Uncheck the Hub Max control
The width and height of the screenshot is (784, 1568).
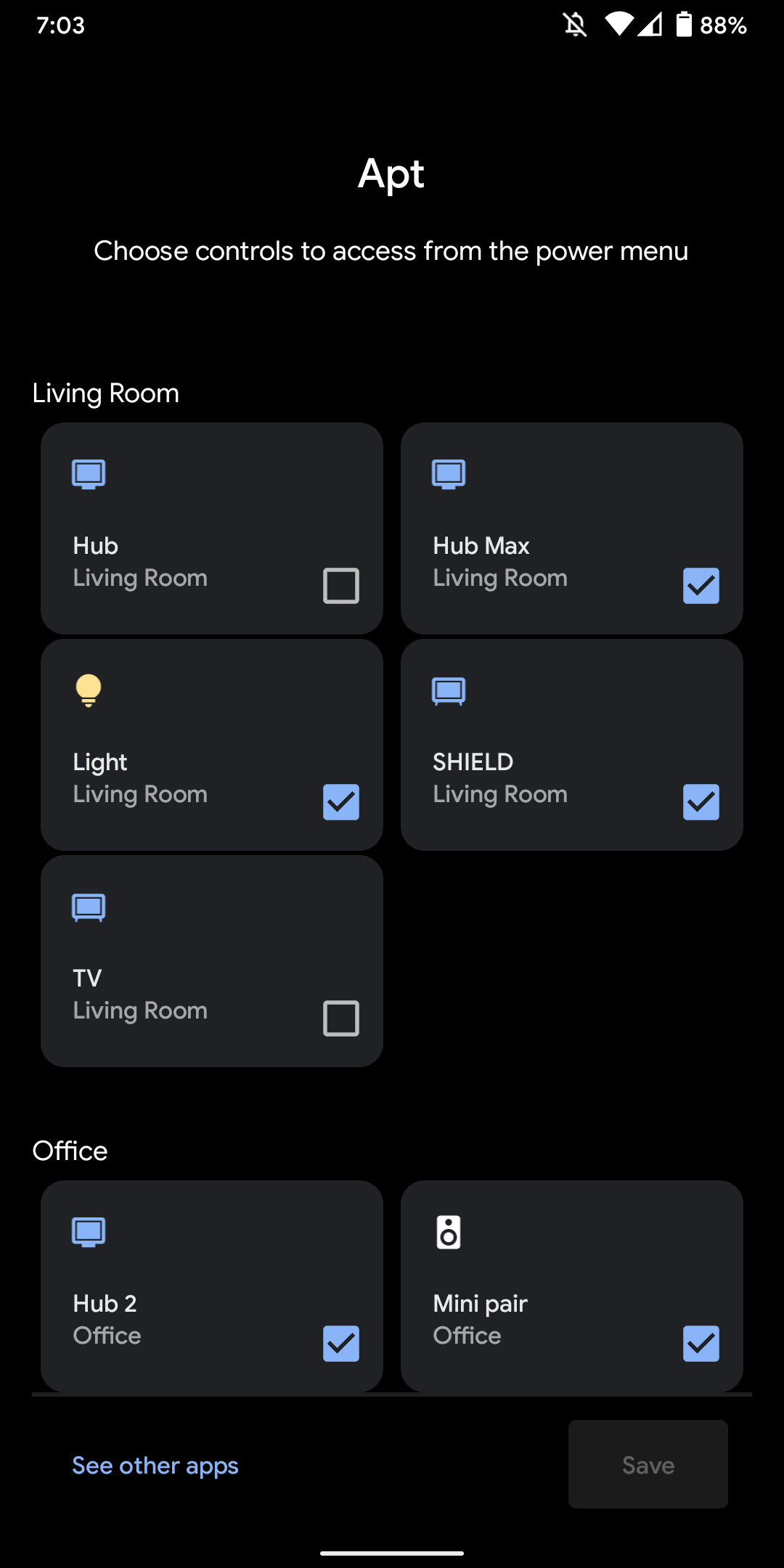click(x=701, y=585)
